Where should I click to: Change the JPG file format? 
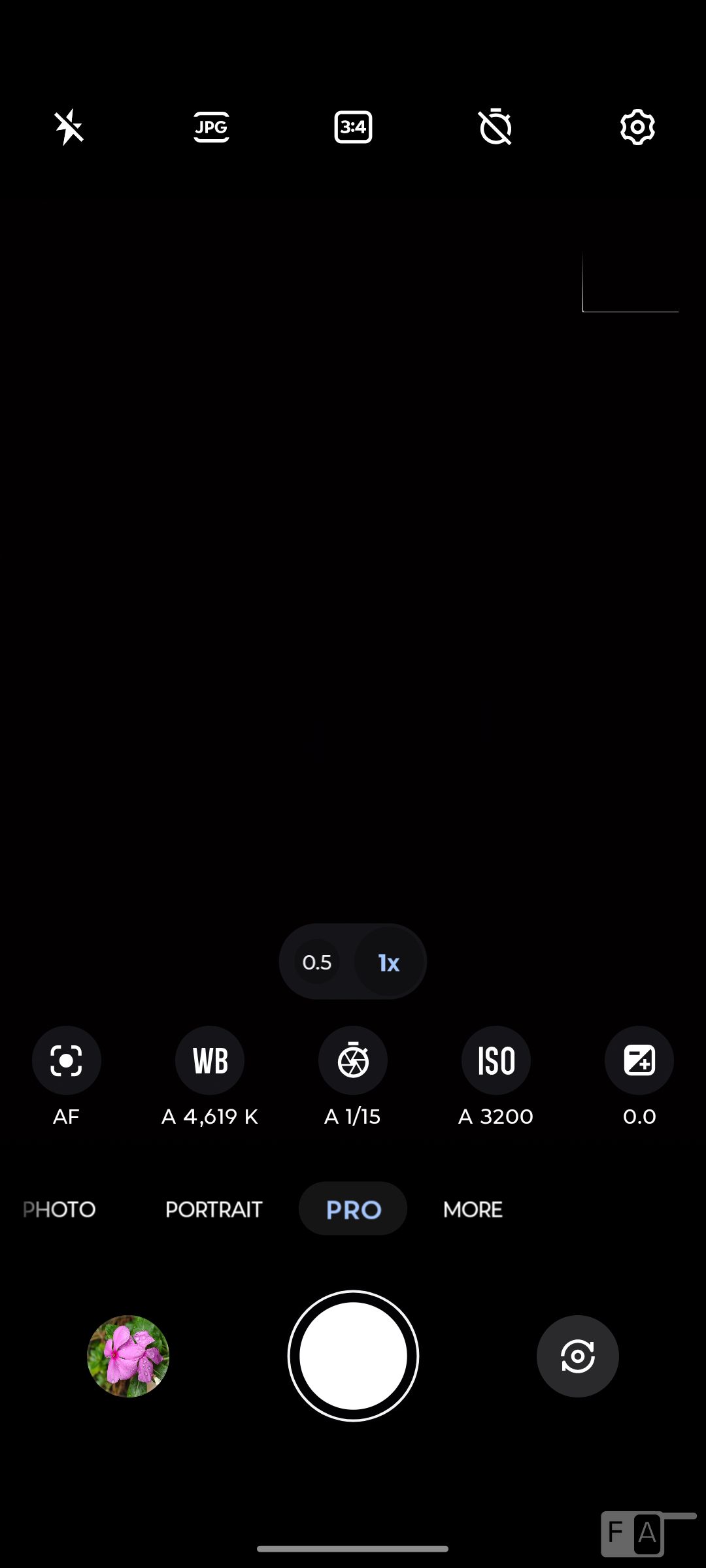211,127
